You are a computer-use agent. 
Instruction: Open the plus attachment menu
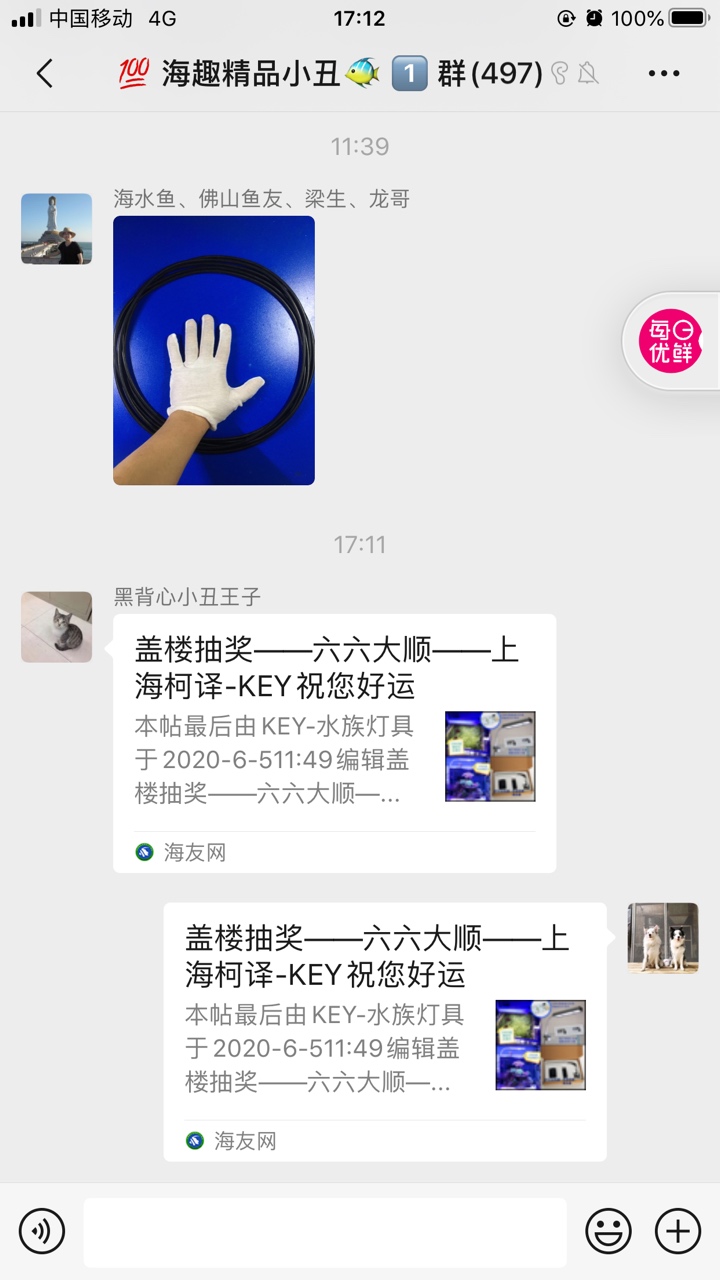[678, 1231]
